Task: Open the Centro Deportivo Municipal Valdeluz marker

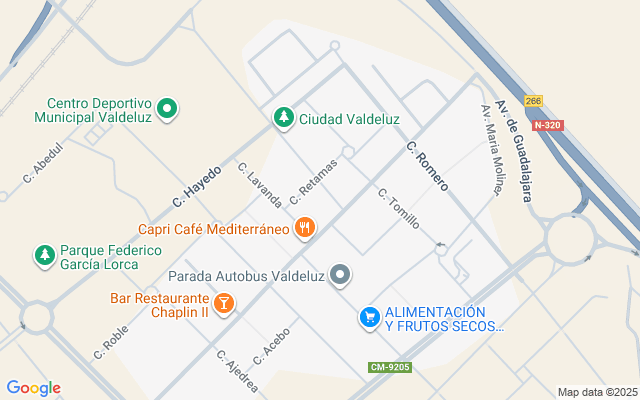Action: point(168,108)
